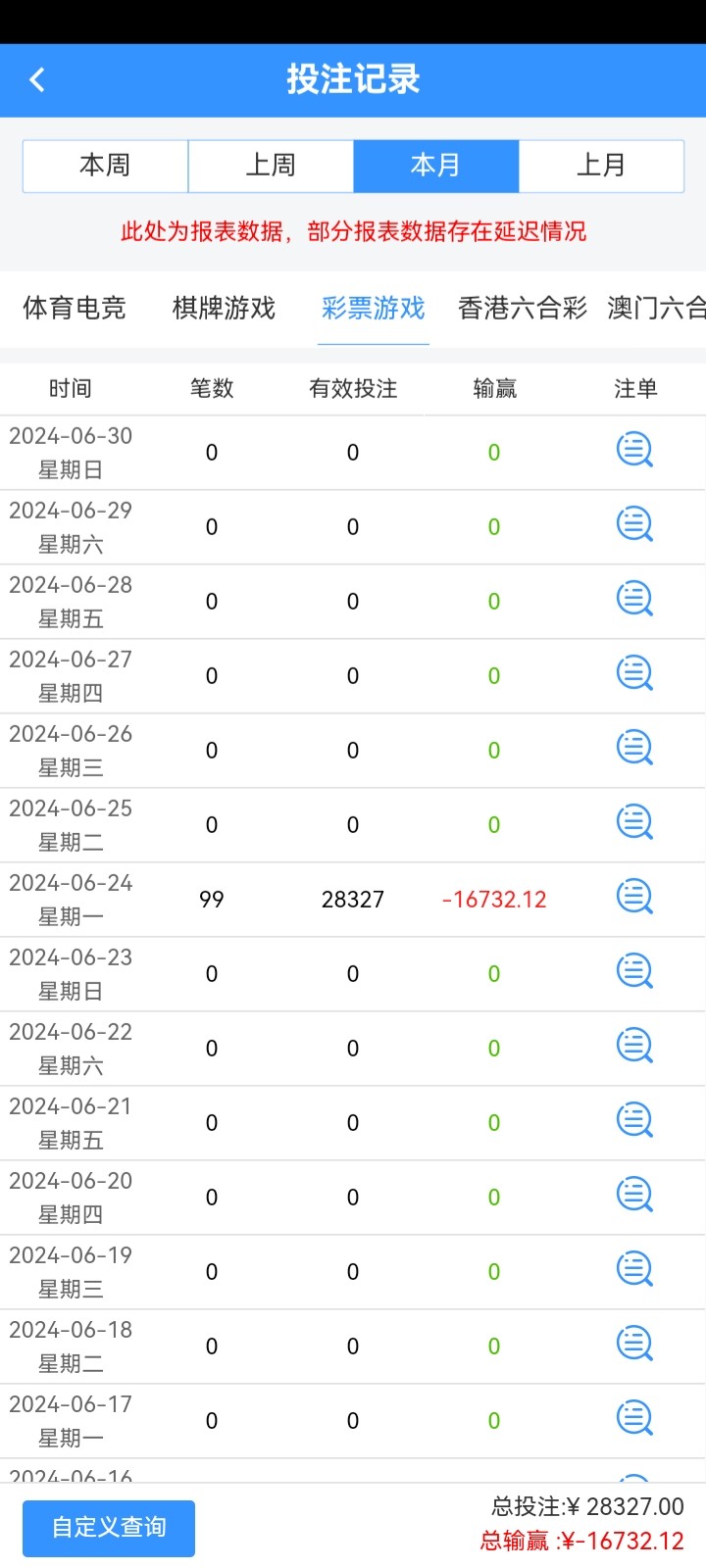This screenshot has height=1568, width=706.
Task: Switch to the 本周 period tab
Action: pyautogui.click(x=105, y=166)
